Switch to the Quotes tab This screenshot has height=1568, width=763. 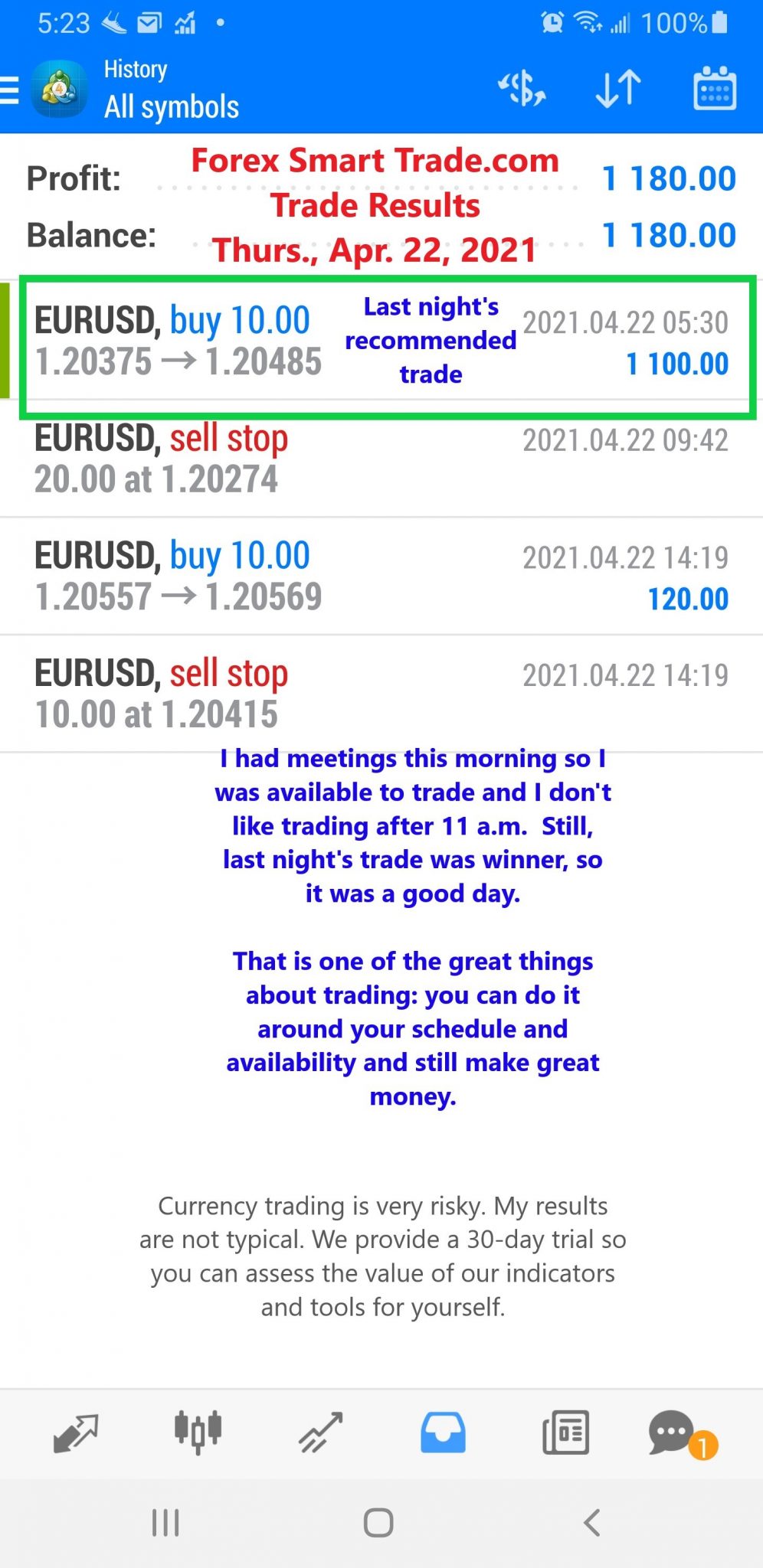[75, 1433]
